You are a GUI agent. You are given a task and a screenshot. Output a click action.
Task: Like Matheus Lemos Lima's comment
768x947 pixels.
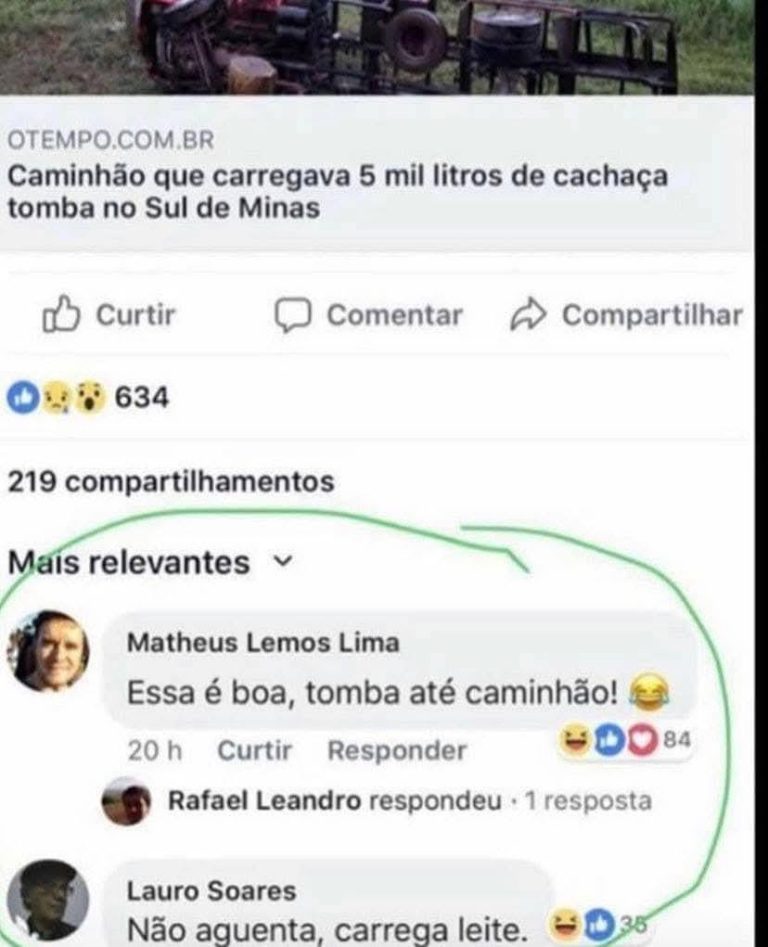[255, 750]
